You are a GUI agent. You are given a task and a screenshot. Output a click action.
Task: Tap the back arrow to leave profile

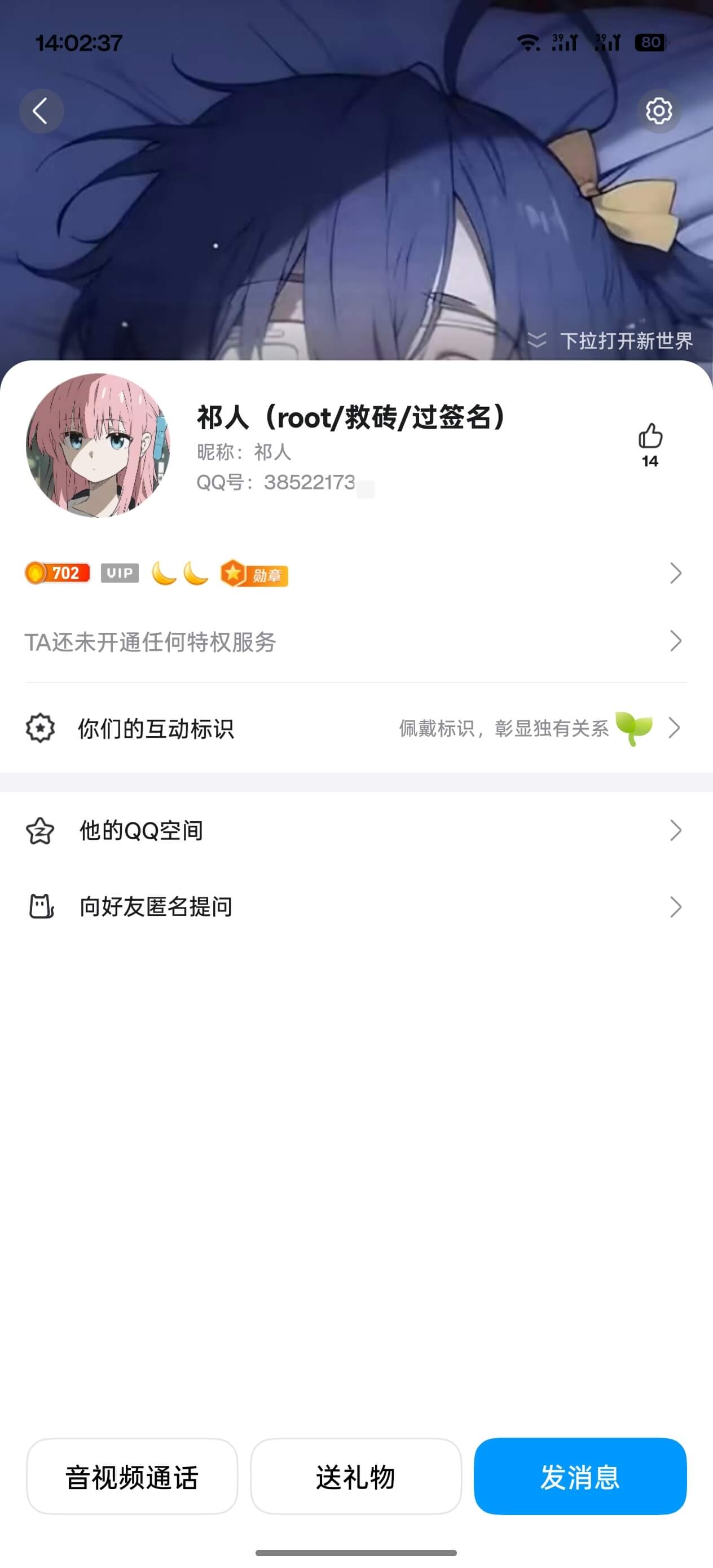(x=41, y=111)
